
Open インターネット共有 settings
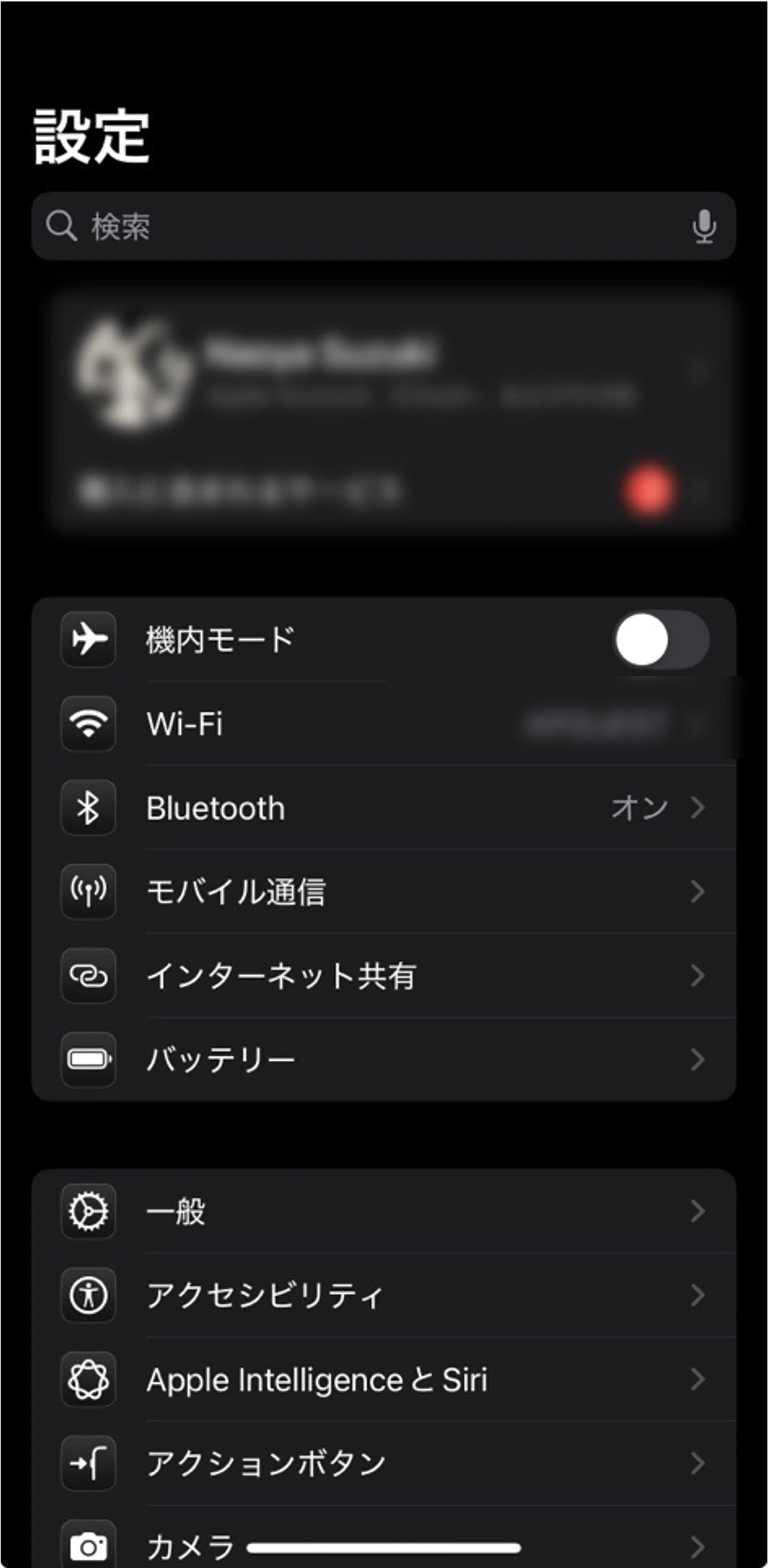(389, 976)
